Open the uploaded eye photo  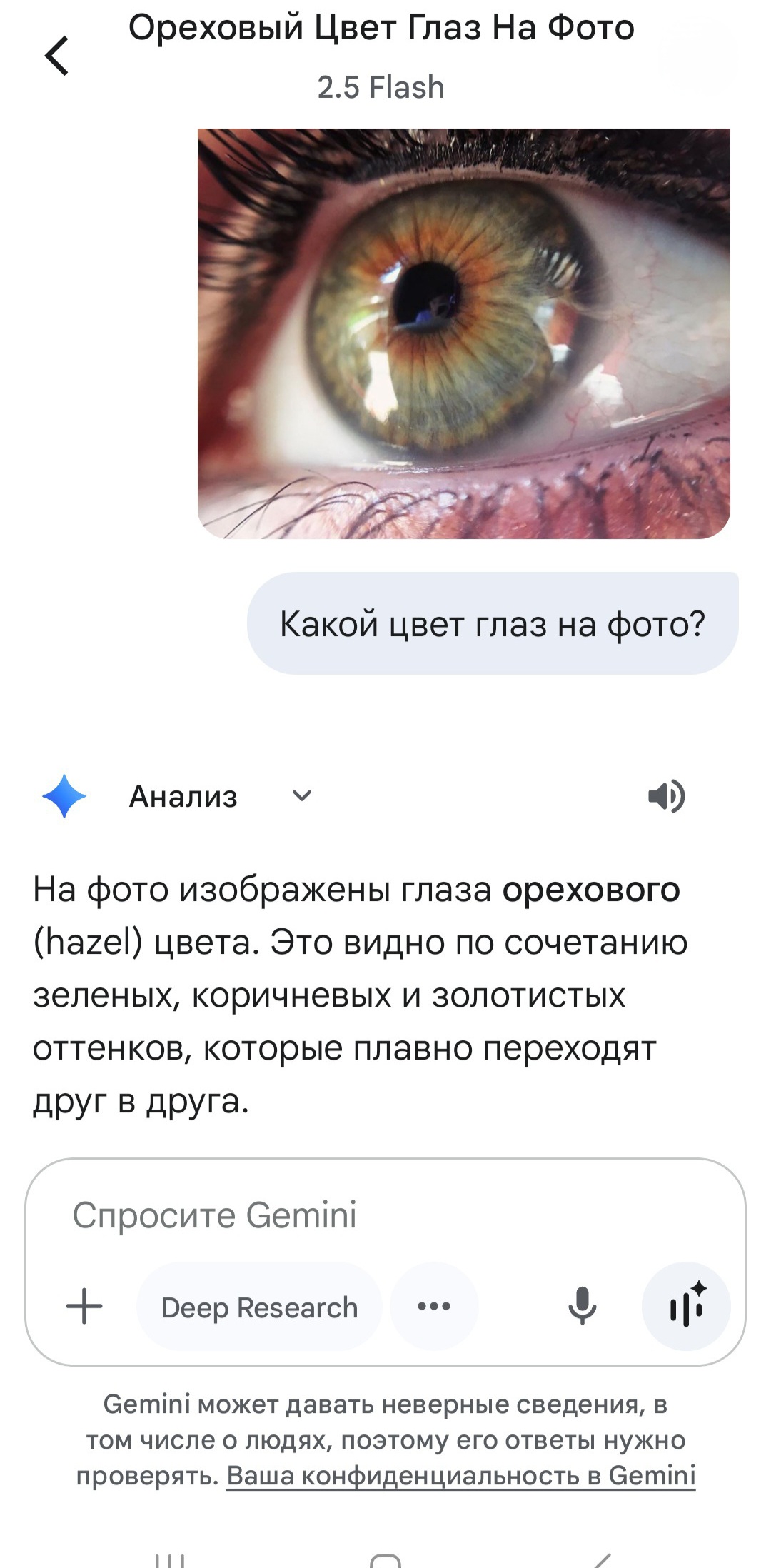pos(464,333)
